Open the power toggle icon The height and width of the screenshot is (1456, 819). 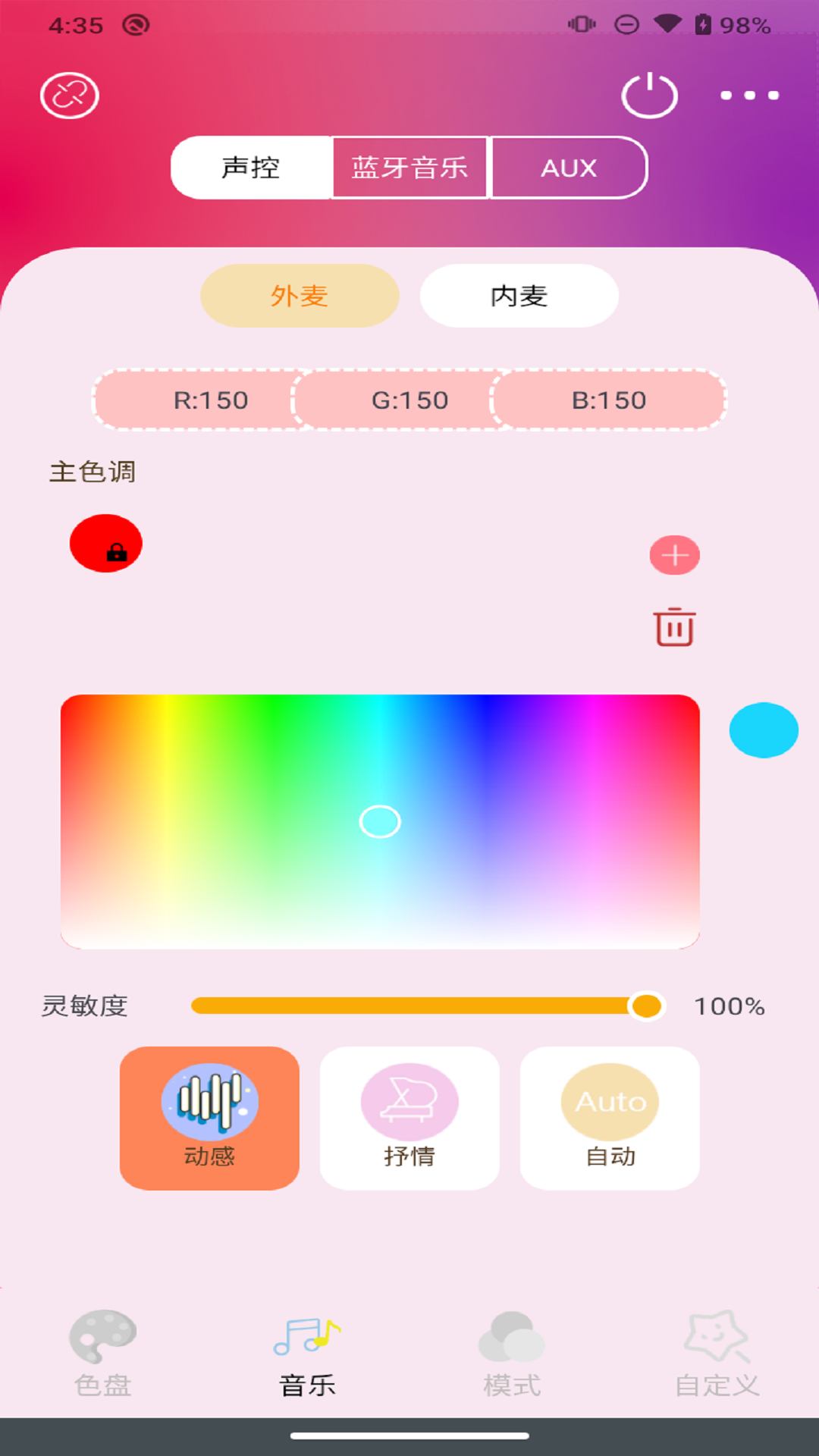pyautogui.click(x=651, y=95)
